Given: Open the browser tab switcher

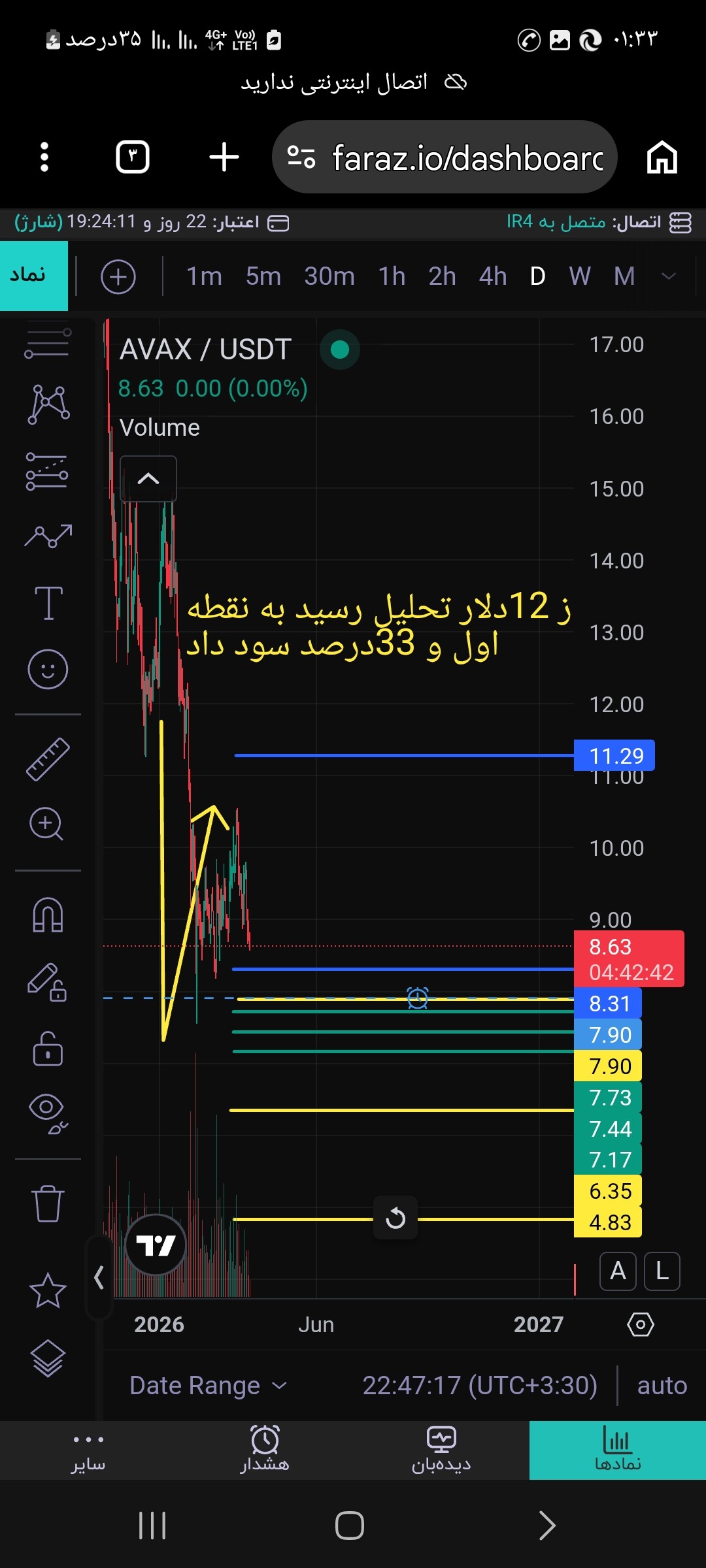Looking at the screenshot, I should (133, 157).
